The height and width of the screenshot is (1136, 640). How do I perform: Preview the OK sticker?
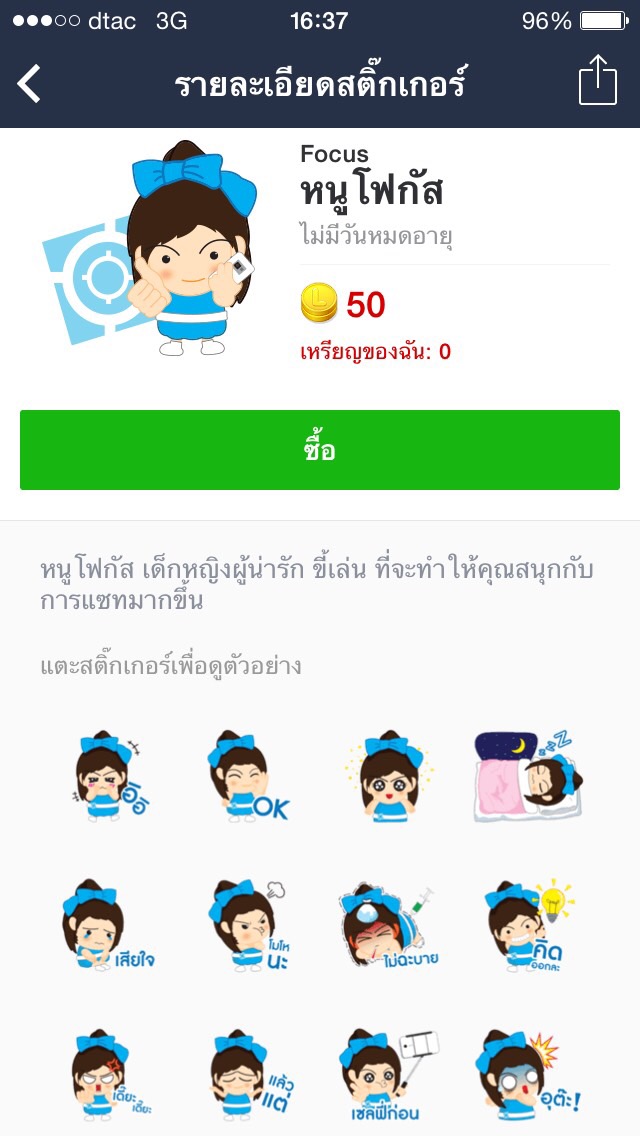pyautogui.click(x=246, y=778)
